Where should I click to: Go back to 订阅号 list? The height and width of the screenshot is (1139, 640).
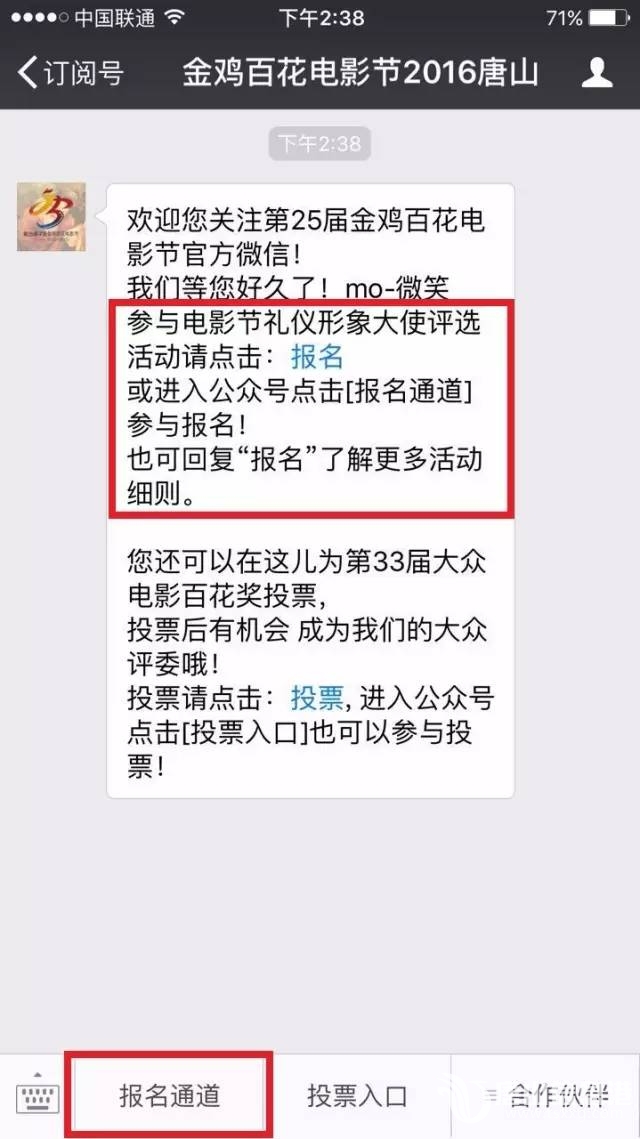pos(70,73)
